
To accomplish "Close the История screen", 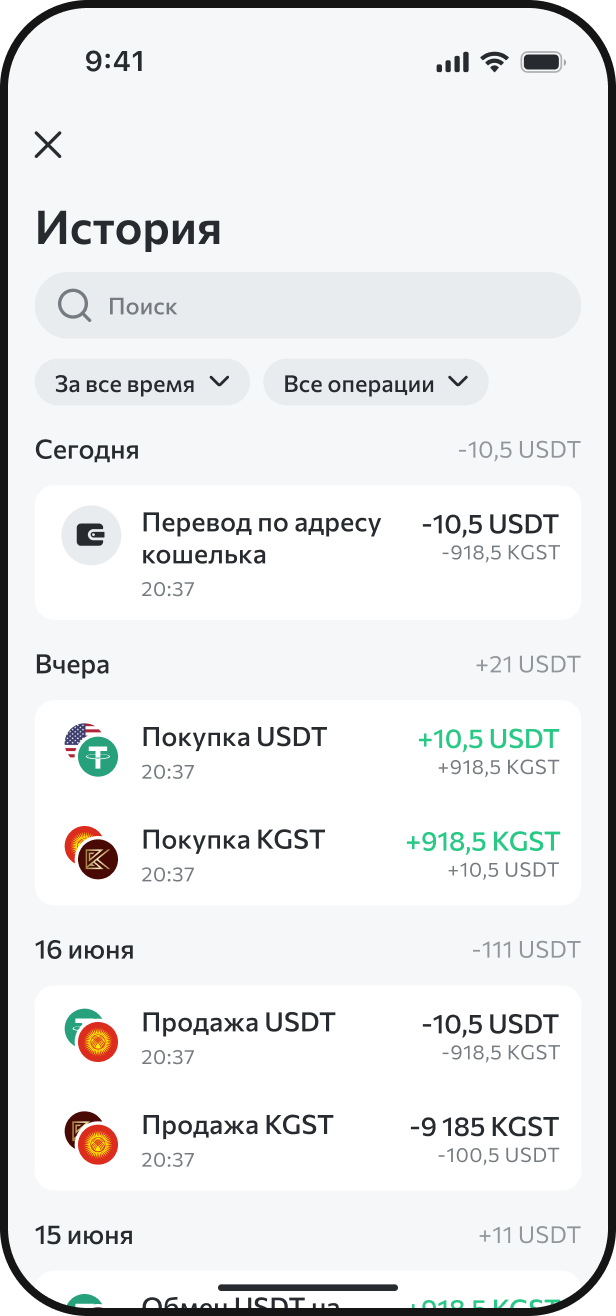I will (48, 145).
